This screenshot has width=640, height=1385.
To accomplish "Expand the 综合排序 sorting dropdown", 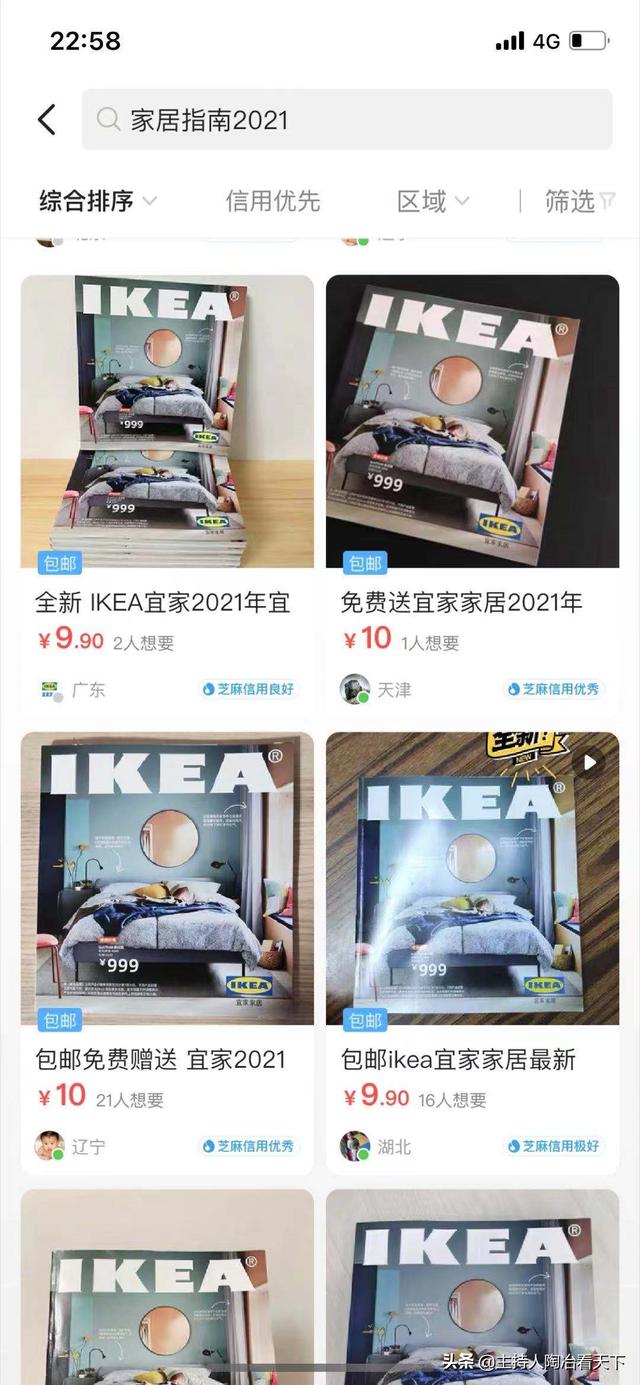I will coord(97,201).
